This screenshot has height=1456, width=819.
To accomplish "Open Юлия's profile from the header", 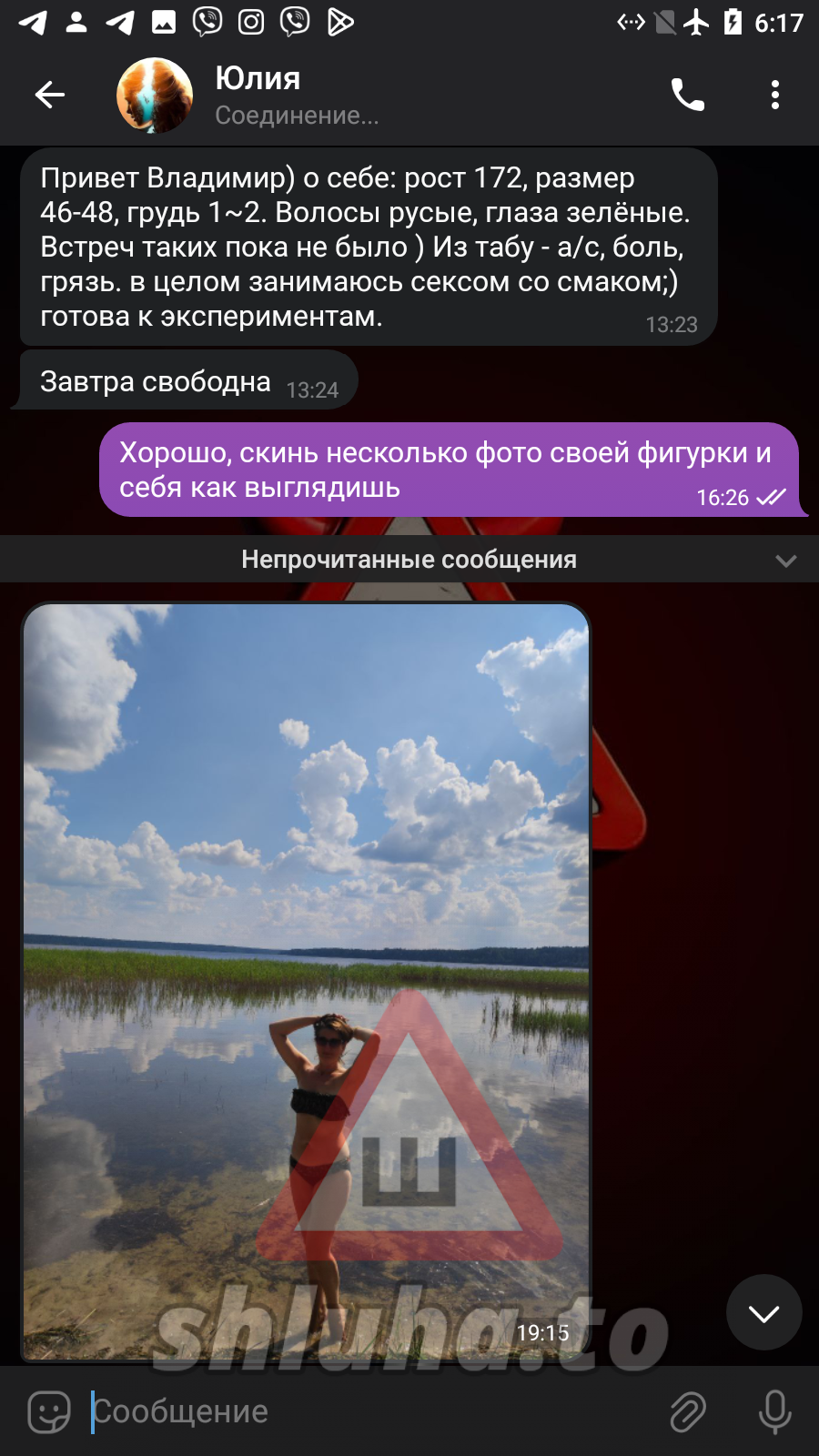I will [258, 95].
